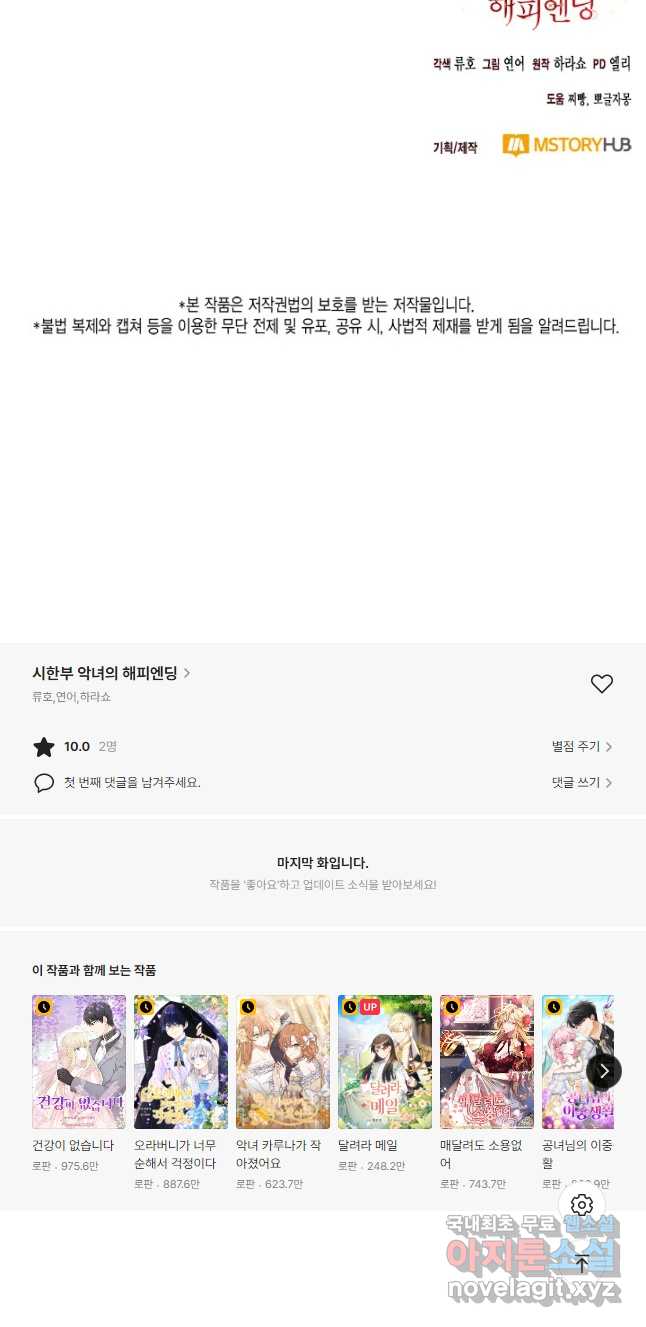This screenshot has height=1327, width=646.
Task: Open 별점 주기 to rate
Action: pyautogui.click(x=582, y=746)
